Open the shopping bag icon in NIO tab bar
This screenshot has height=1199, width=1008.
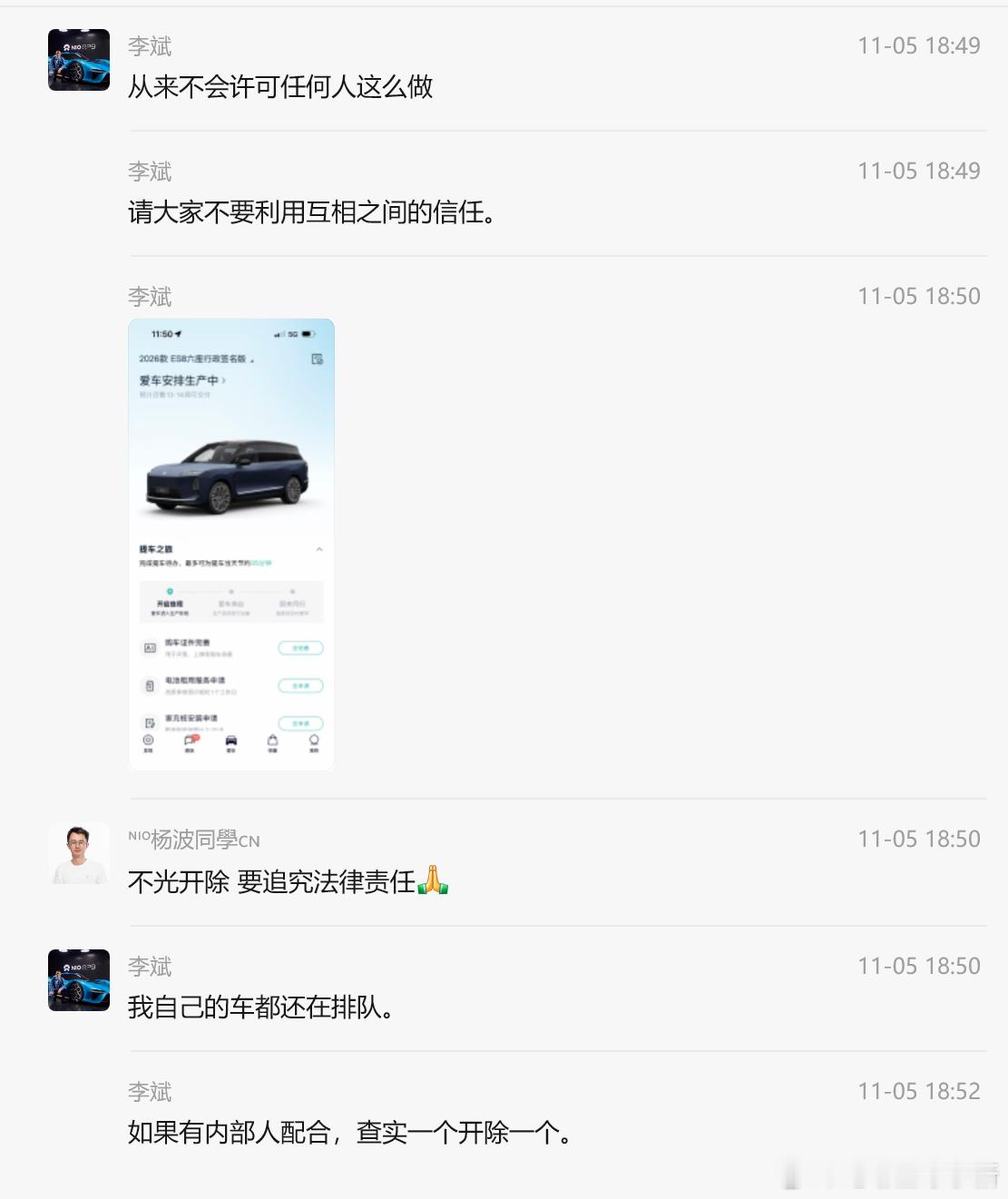(272, 739)
